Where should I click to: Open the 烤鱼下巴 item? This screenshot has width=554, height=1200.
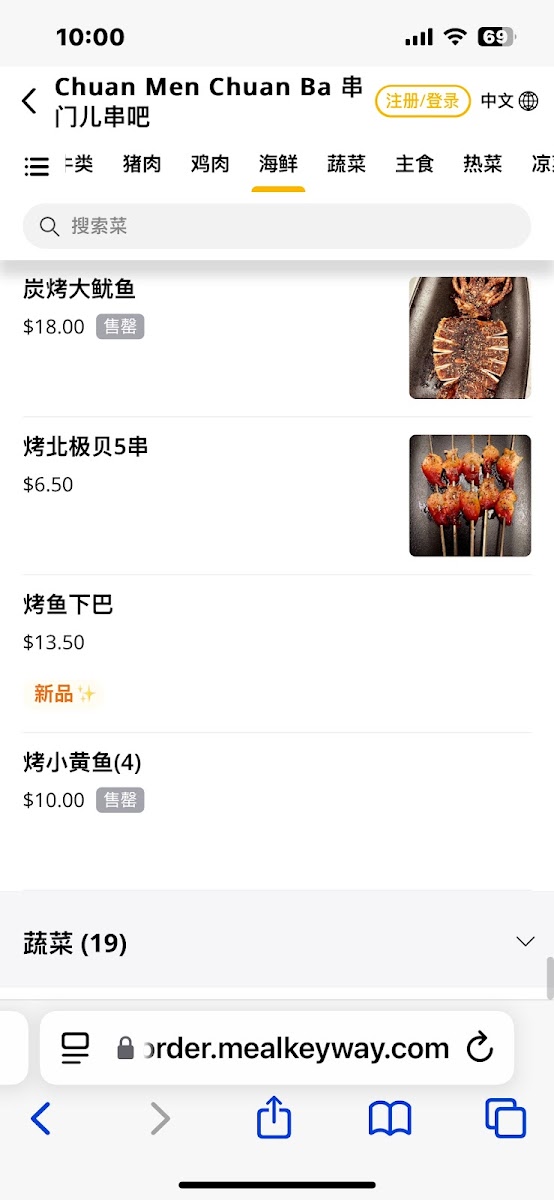coord(277,654)
